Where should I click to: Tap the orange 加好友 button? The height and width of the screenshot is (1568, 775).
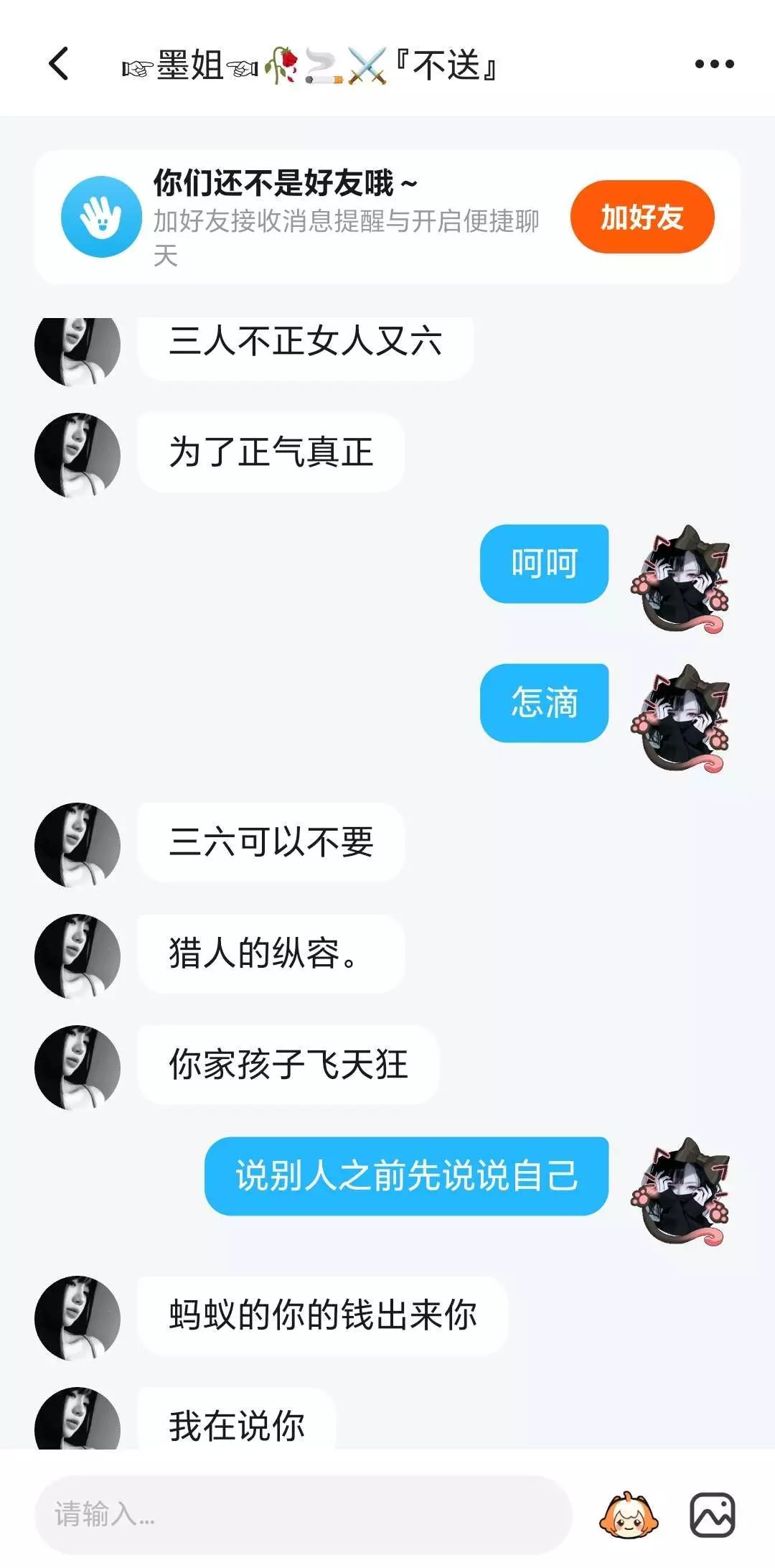[642, 217]
